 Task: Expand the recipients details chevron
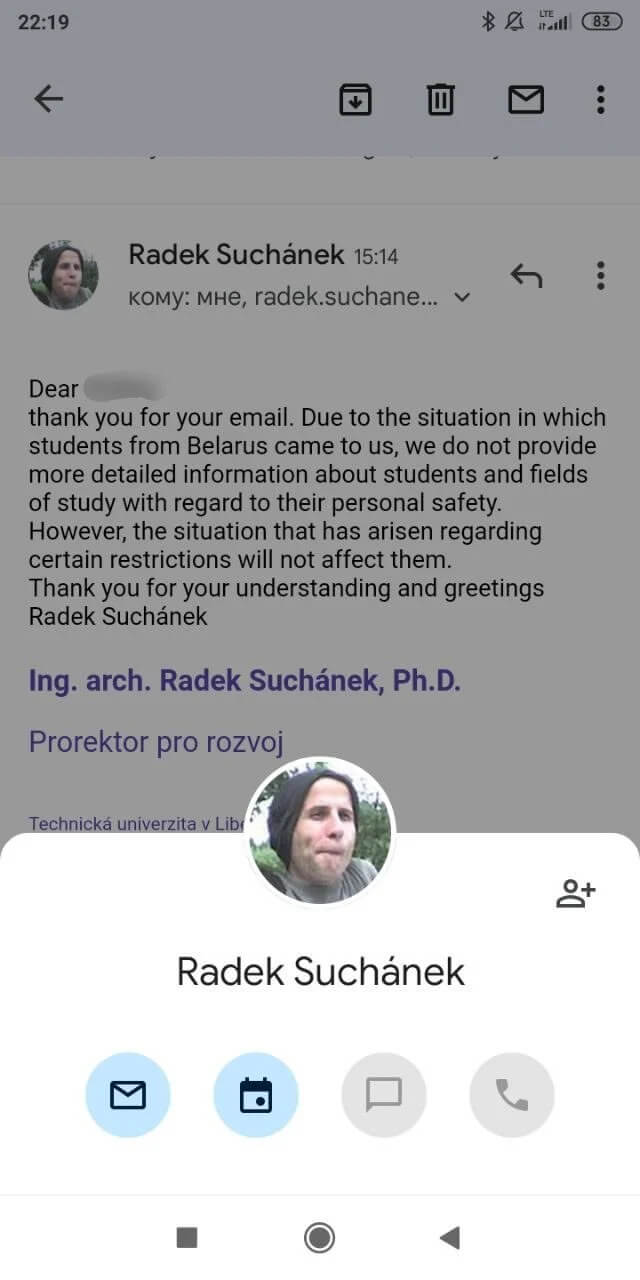click(x=462, y=297)
